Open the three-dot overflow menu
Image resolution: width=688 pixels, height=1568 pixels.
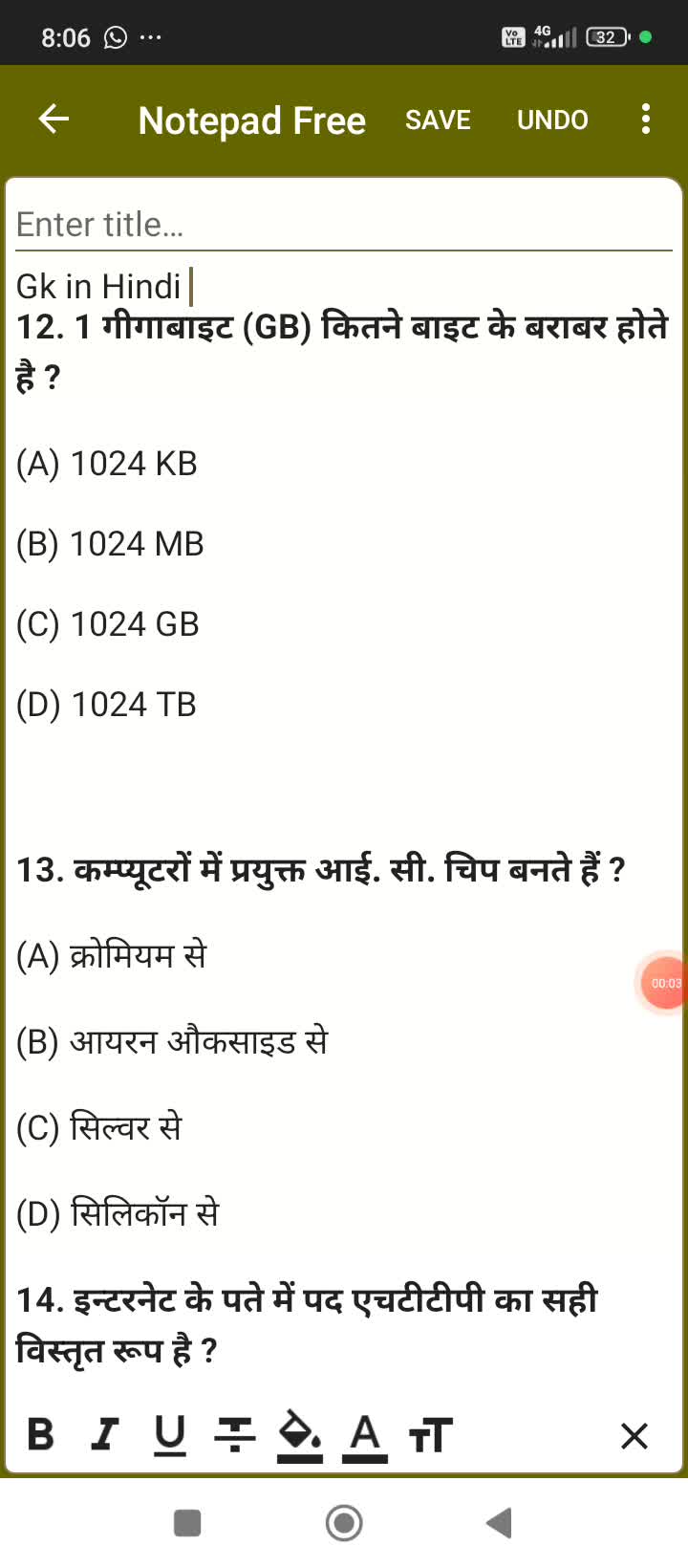tap(645, 119)
